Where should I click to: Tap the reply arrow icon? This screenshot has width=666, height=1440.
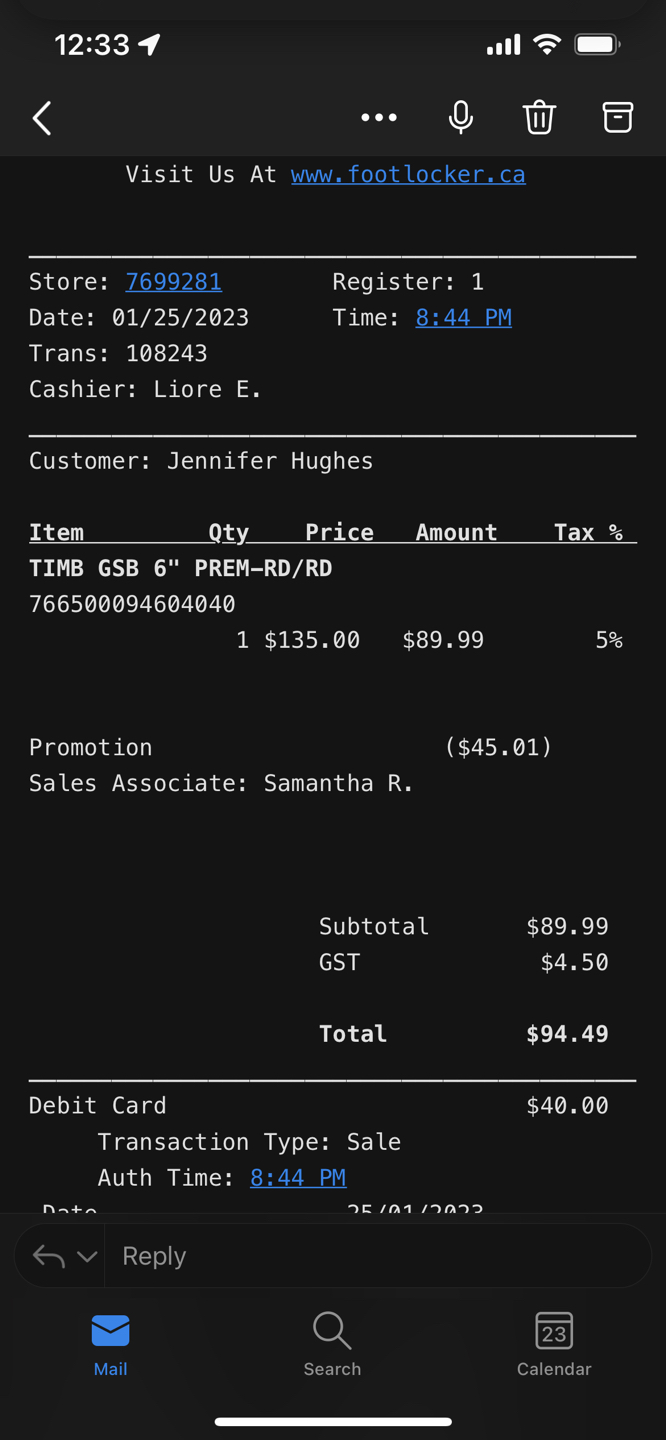coord(48,1256)
